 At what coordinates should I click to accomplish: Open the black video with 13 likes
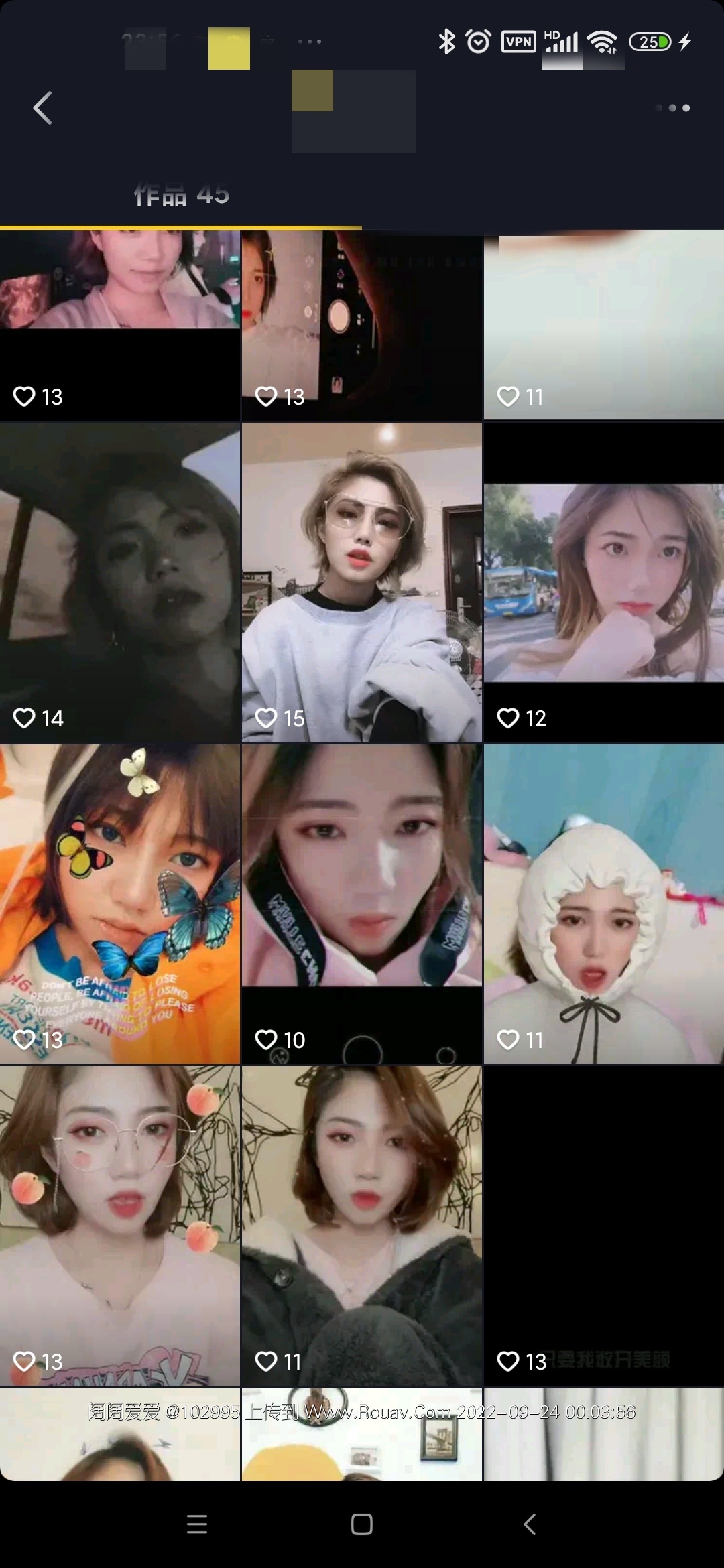[603, 1226]
